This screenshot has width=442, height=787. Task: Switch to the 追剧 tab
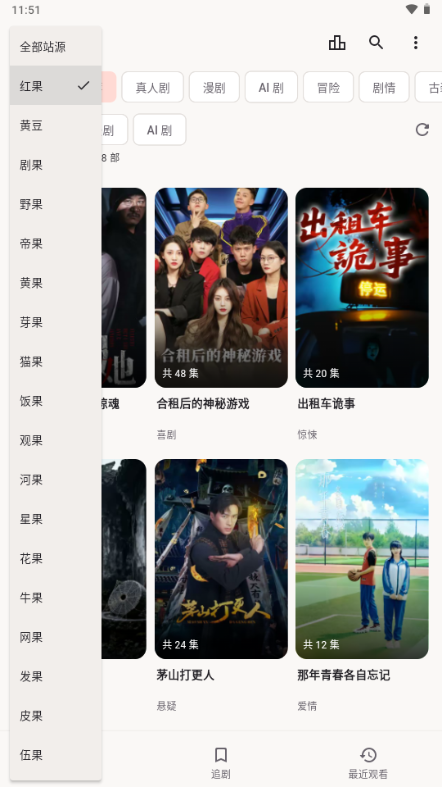[x=221, y=762]
